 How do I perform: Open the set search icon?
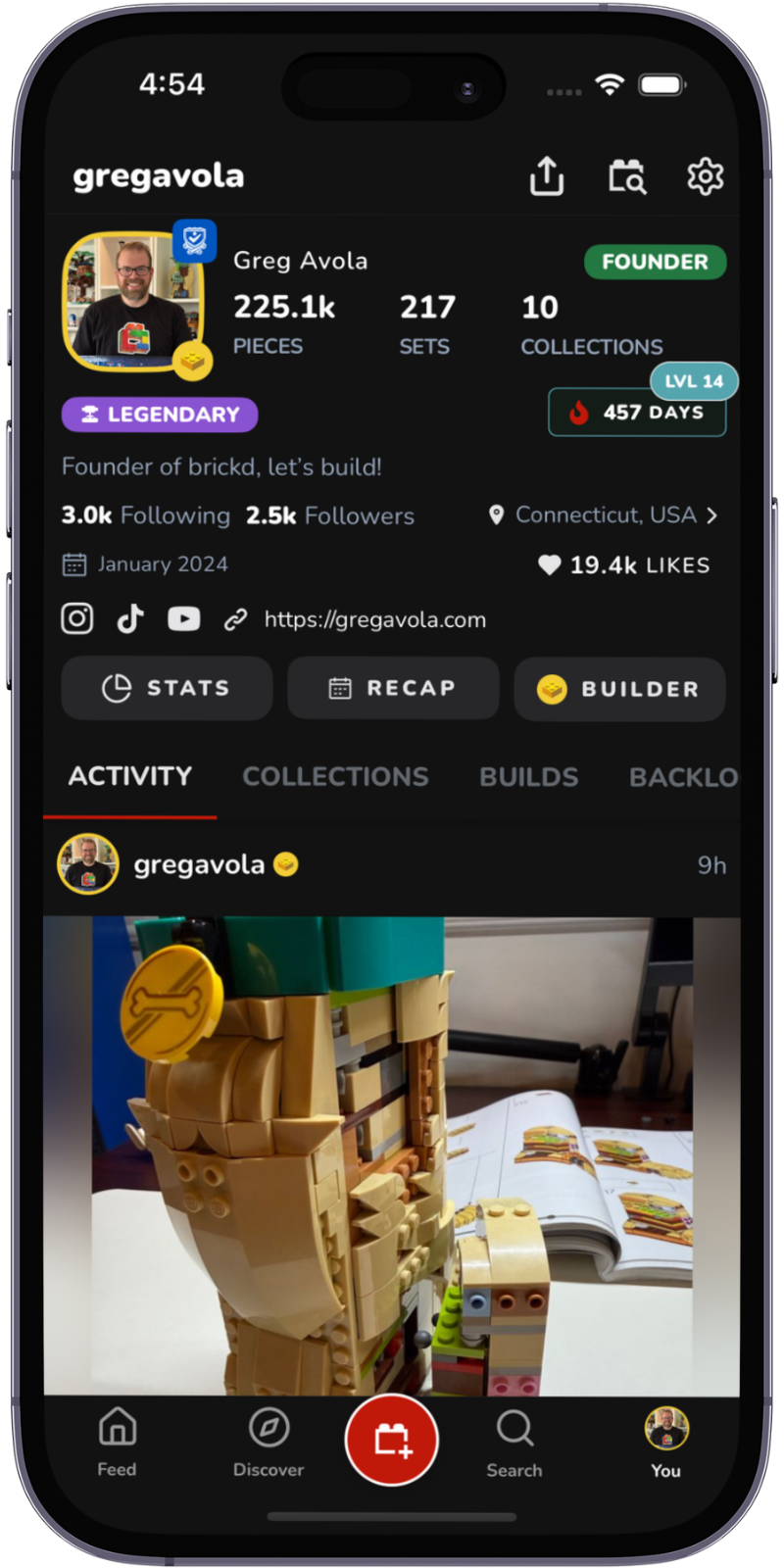click(x=627, y=177)
